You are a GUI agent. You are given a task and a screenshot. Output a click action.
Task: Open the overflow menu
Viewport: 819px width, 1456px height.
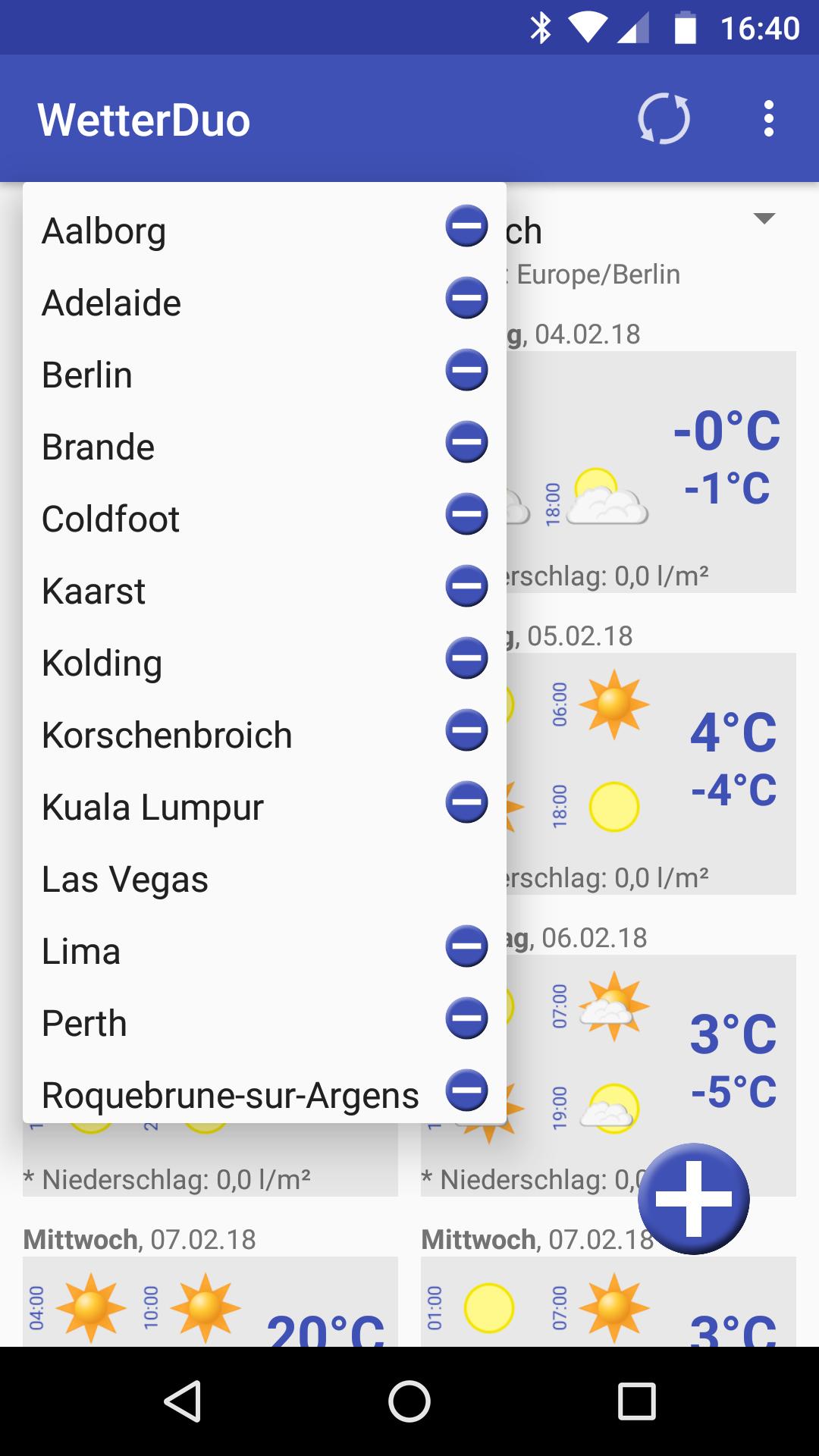click(x=768, y=119)
